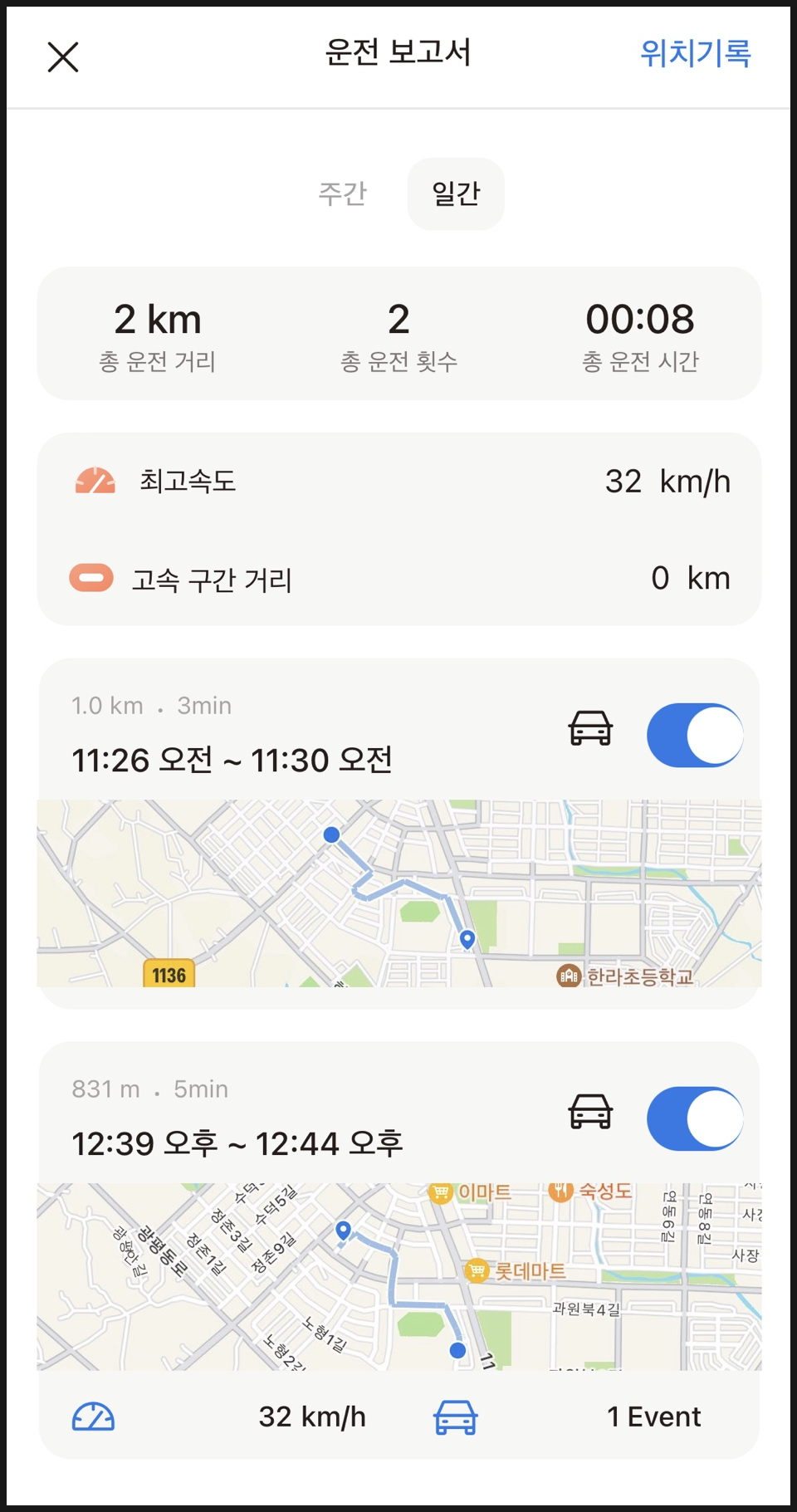The height and width of the screenshot is (1512, 797).
Task: Open the 11:26 오전 trip route map
Action: (398, 893)
